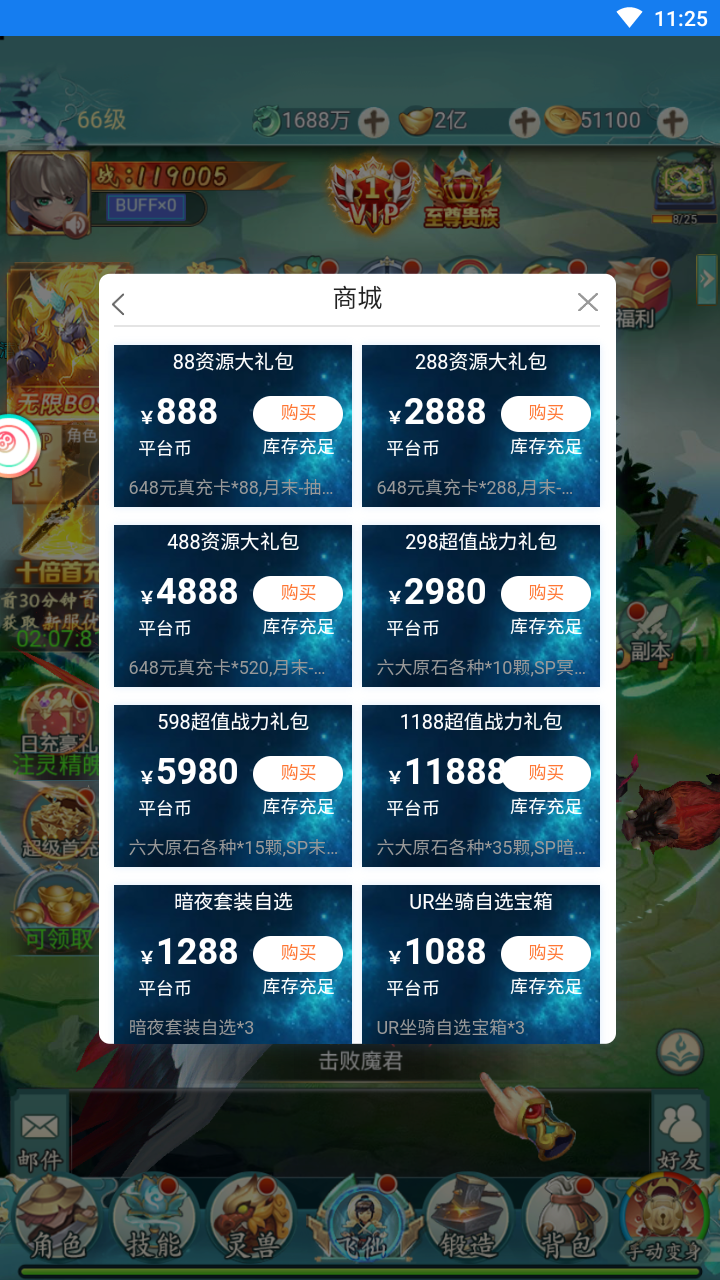Open the VIP badge

[373, 193]
